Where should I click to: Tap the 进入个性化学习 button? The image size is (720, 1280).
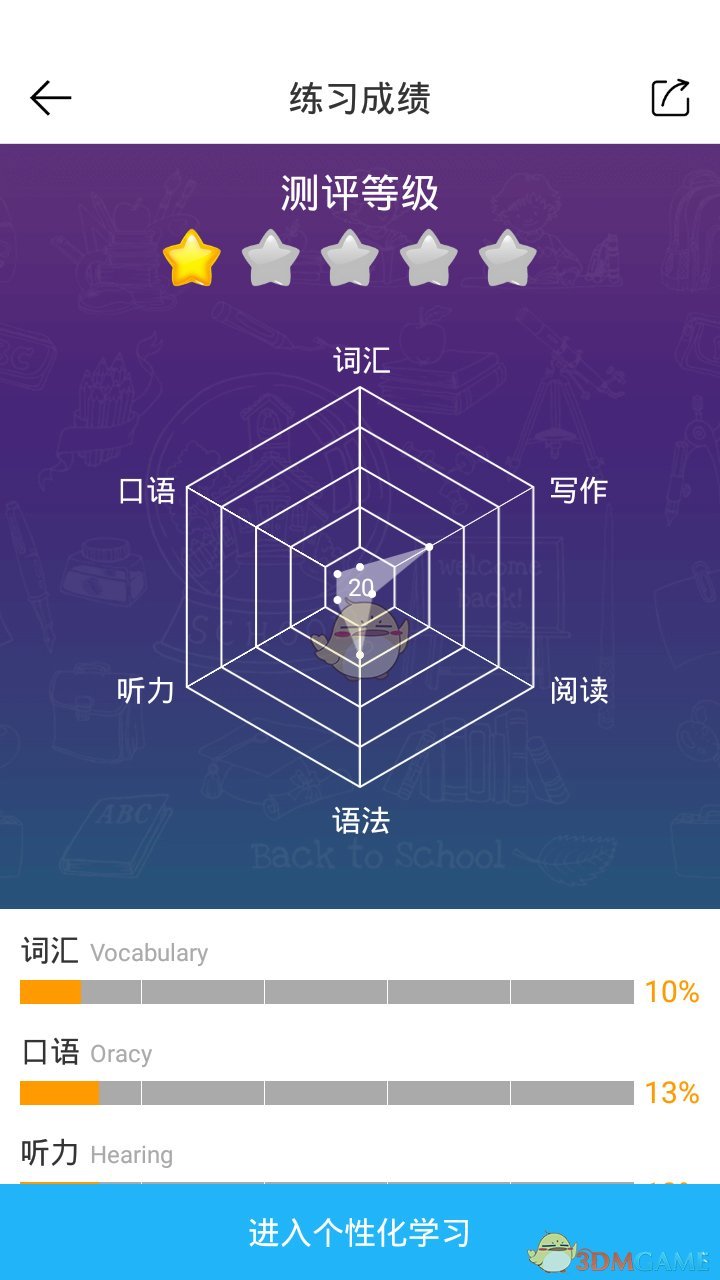(360, 1232)
